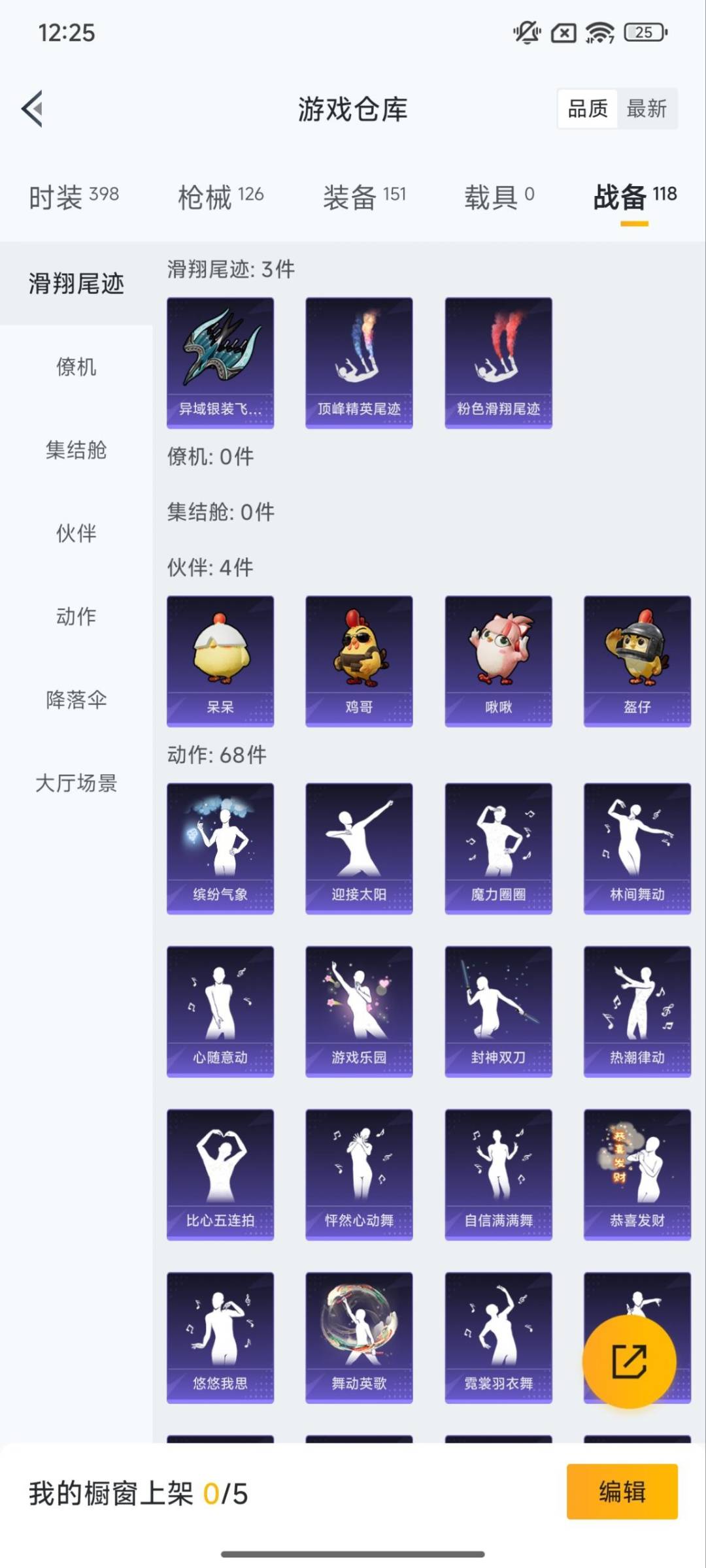The width and height of the screenshot is (706, 1568).
Task: Select the 盔仔 helmet chick companion
Action: [x=637, y=660]
